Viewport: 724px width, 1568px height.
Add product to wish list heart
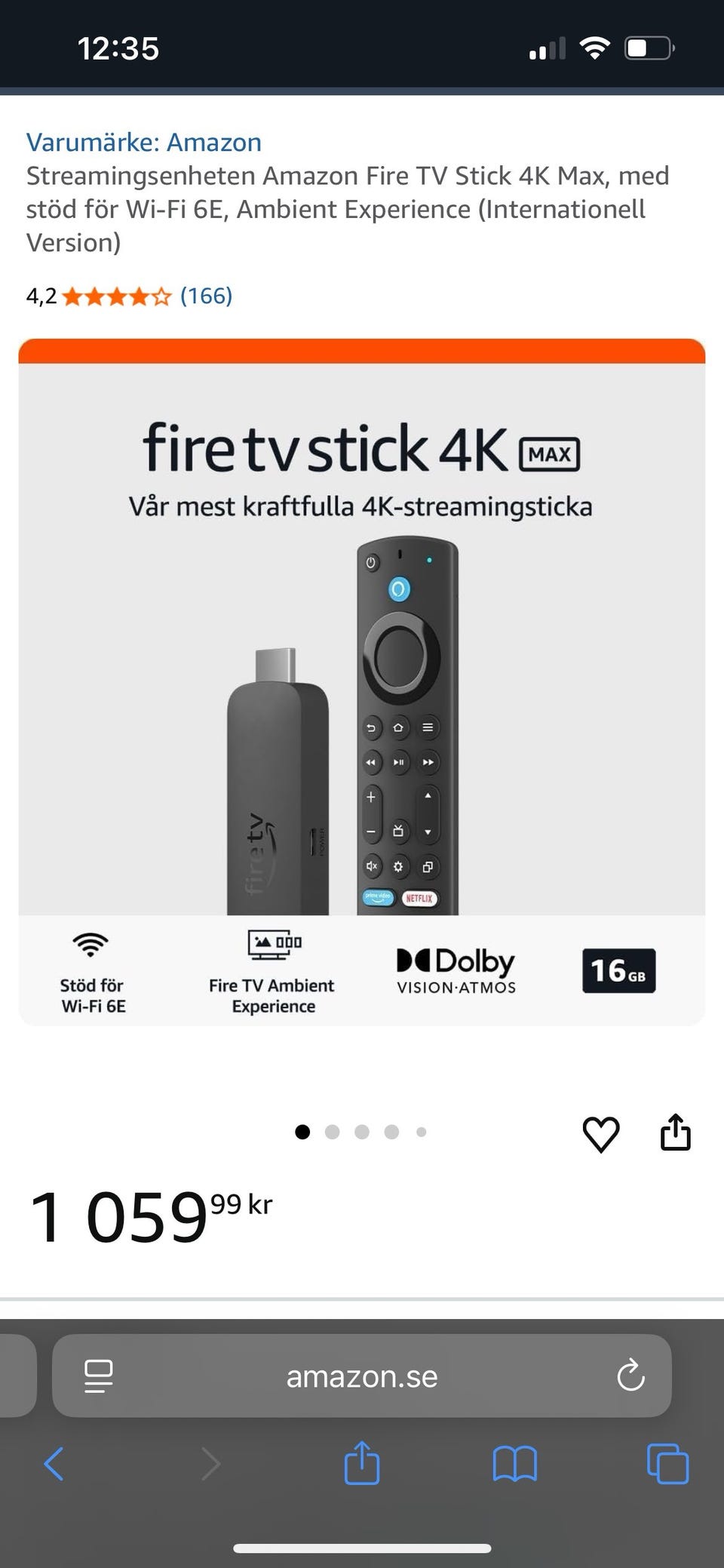click(601, 1133)
